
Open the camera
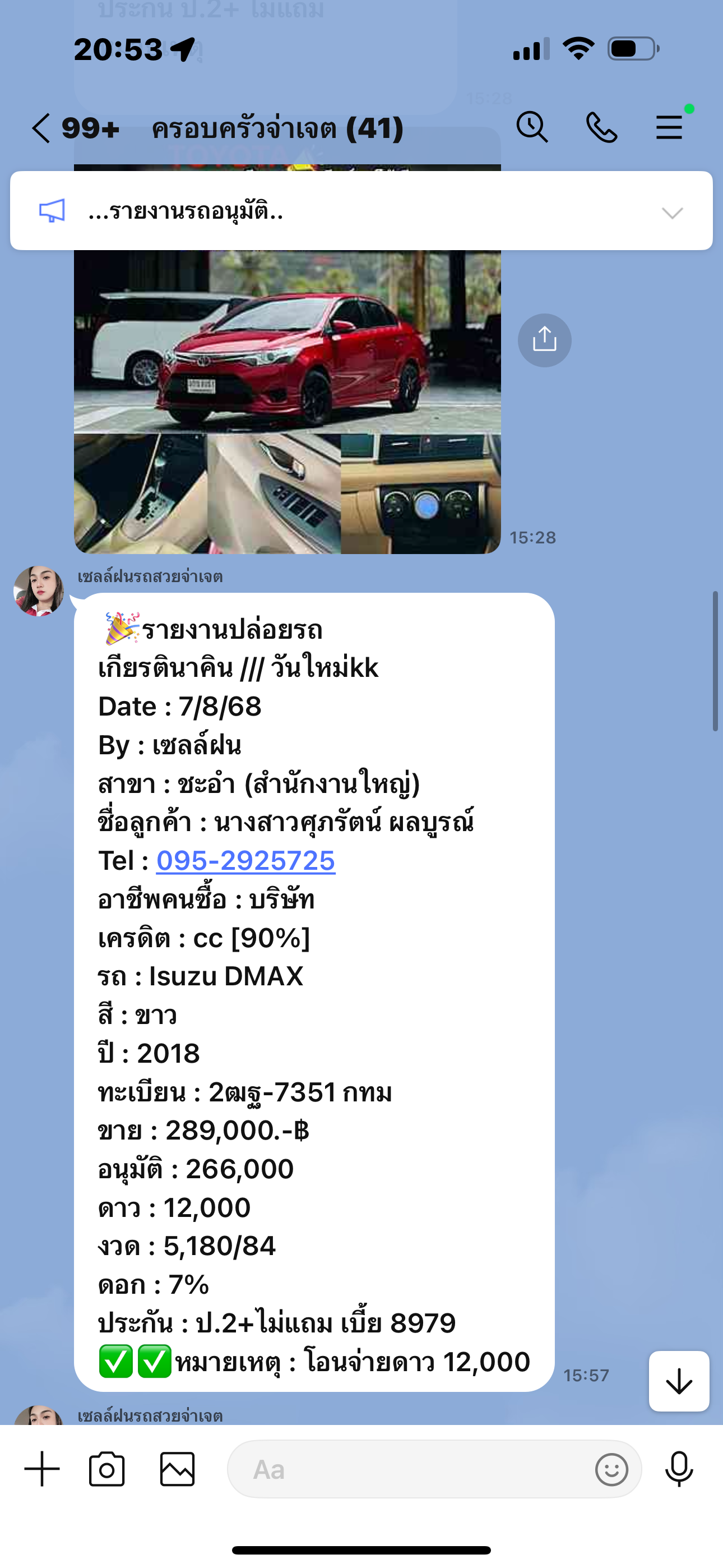(107, 1469)
